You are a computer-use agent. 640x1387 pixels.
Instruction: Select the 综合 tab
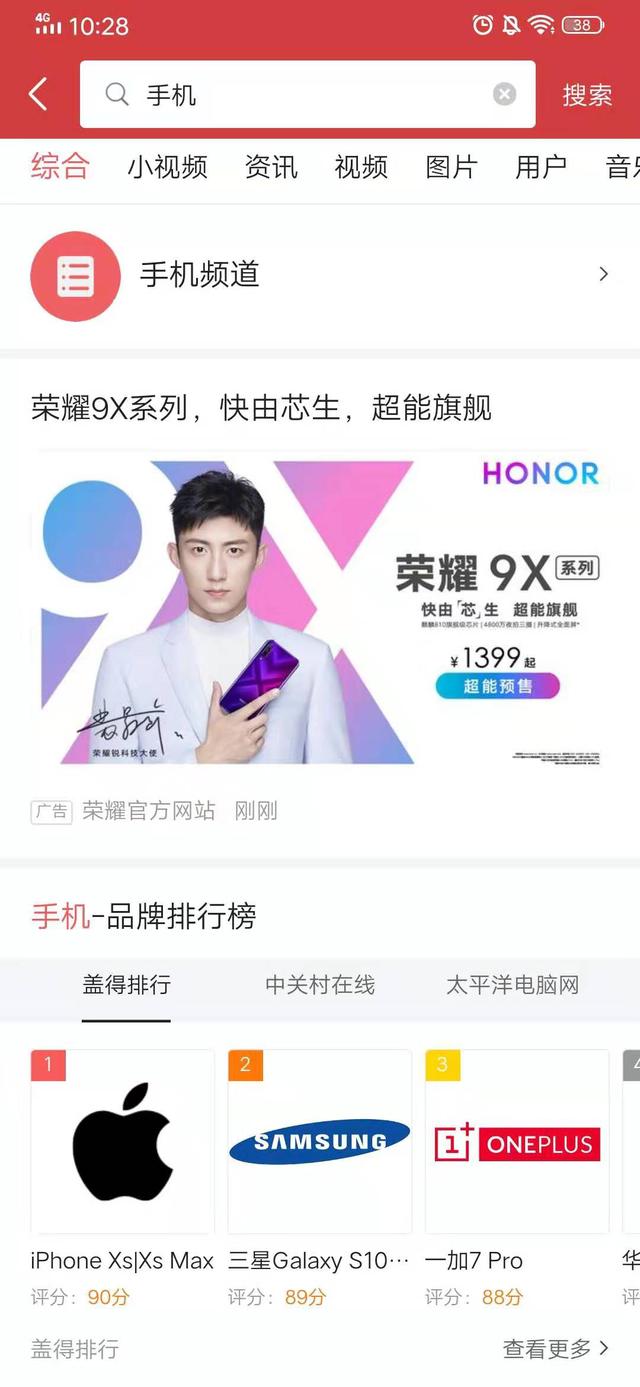click(x=60, y=167)
